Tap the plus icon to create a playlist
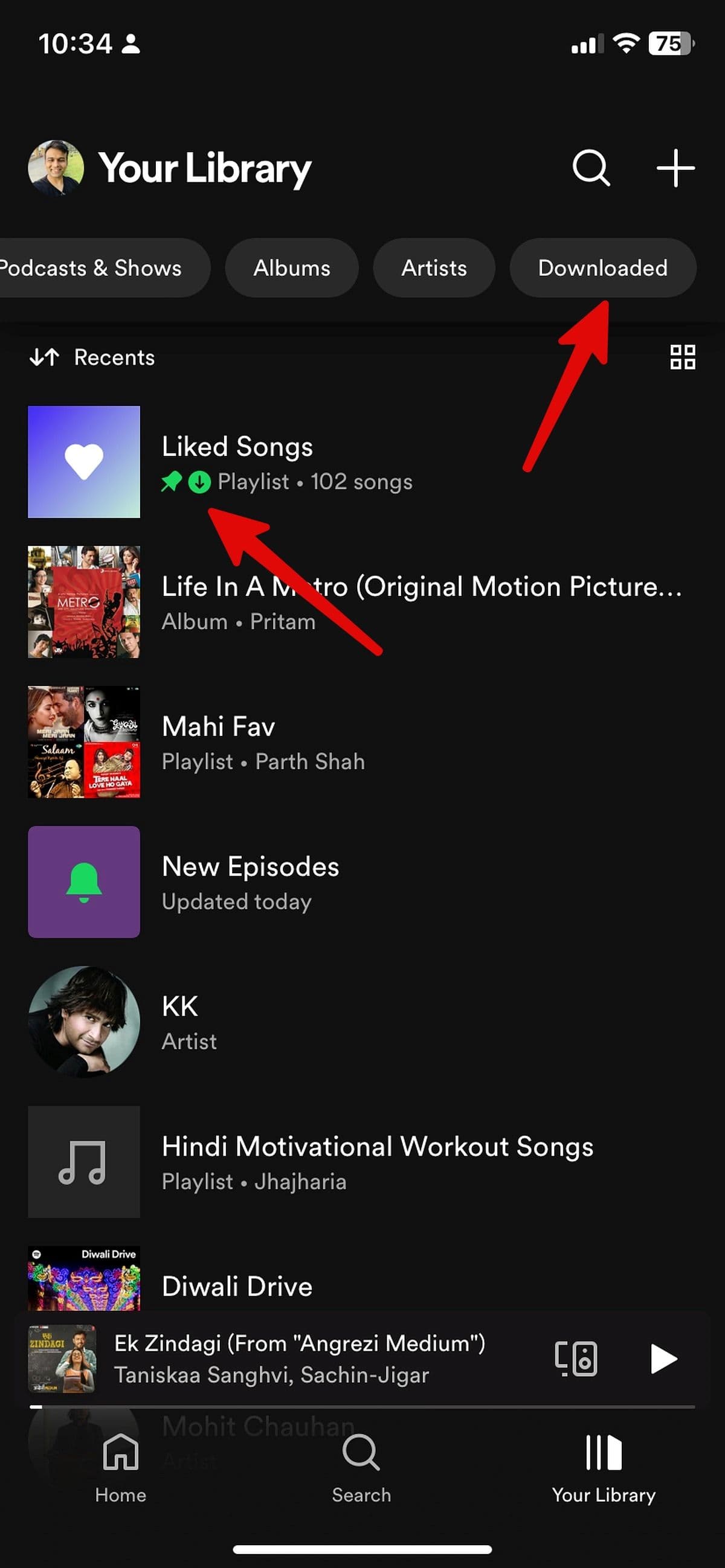This screenshot has height=1568, width=725. point(675,168)
